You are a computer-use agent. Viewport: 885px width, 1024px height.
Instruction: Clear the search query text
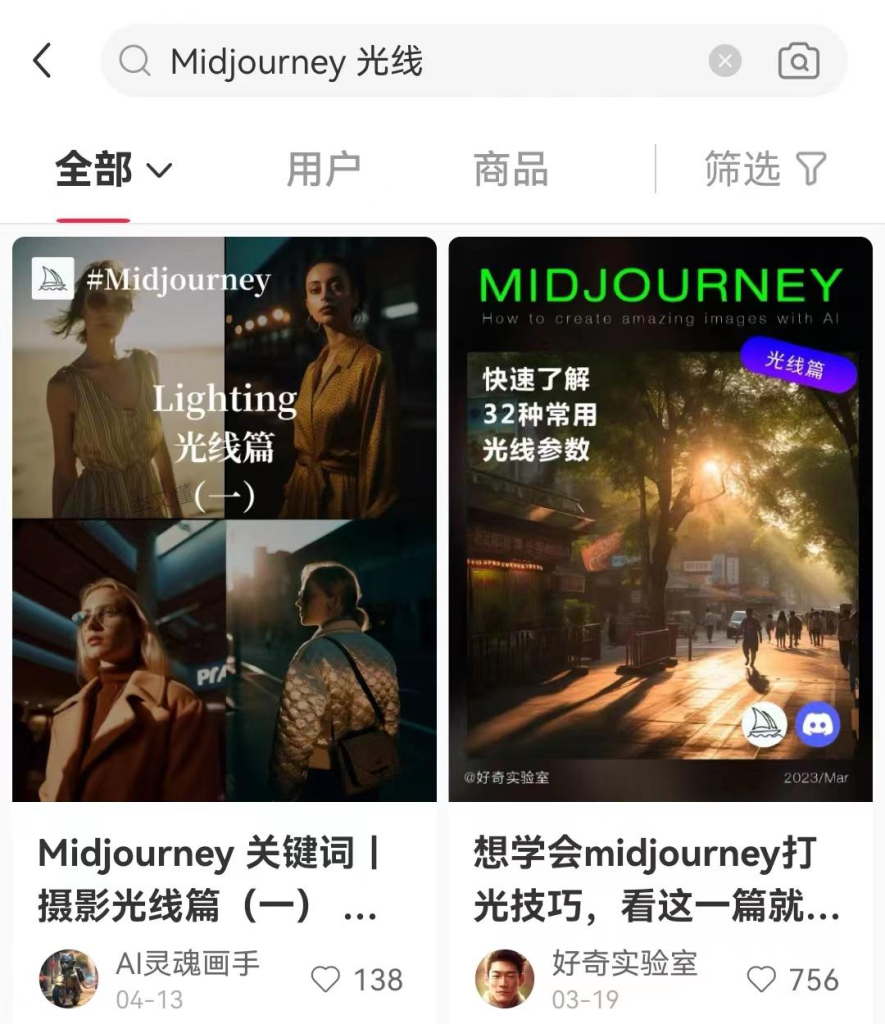[725, 62]
